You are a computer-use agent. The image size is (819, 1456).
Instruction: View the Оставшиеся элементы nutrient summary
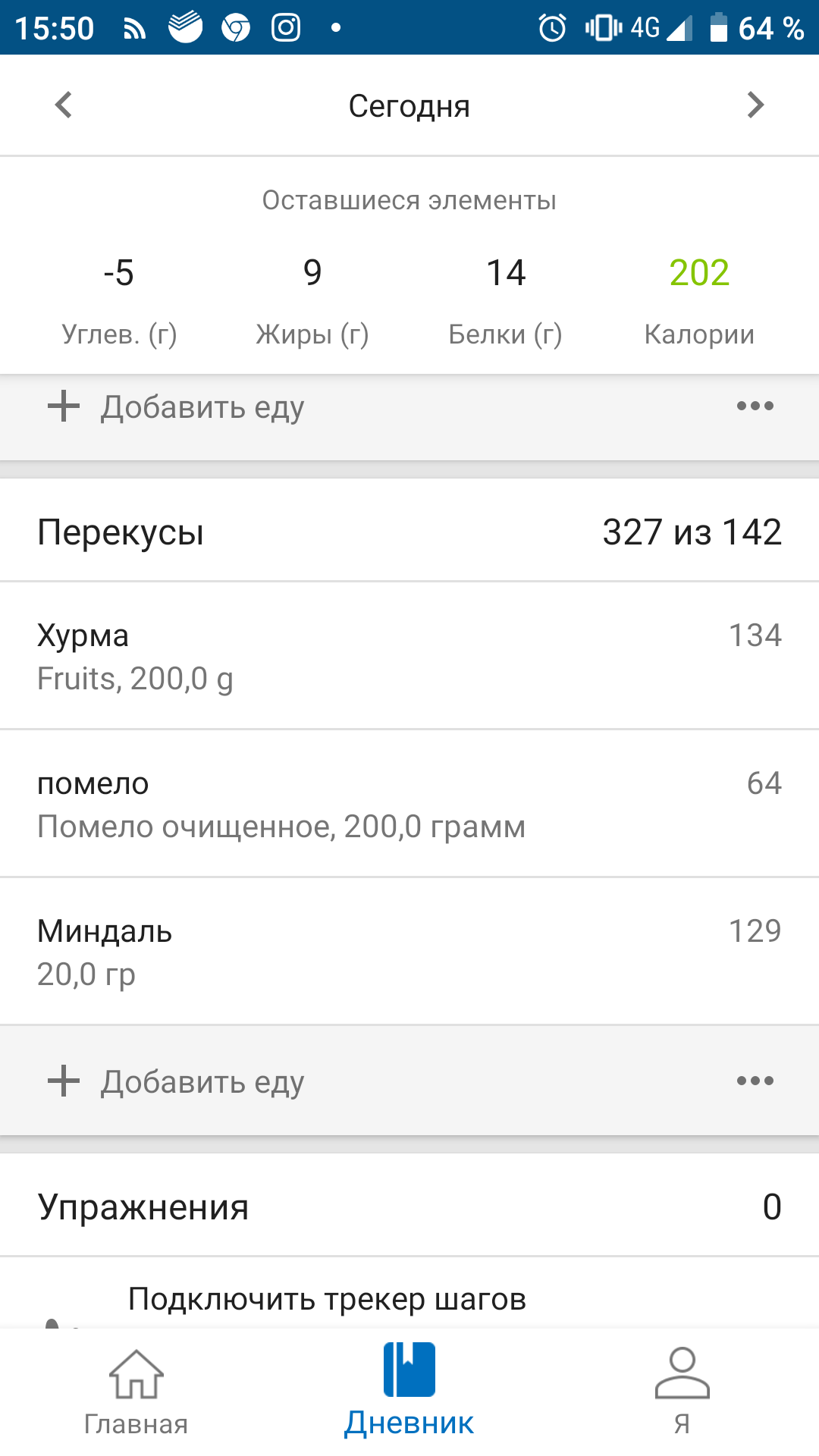[x=409, y=273]
